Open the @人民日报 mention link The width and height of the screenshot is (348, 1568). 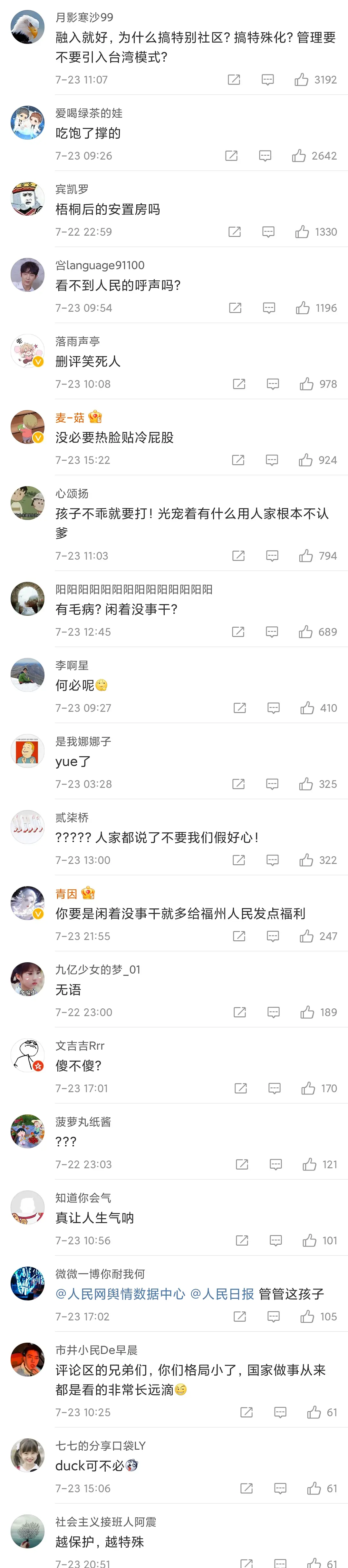tap(222, 1294)
